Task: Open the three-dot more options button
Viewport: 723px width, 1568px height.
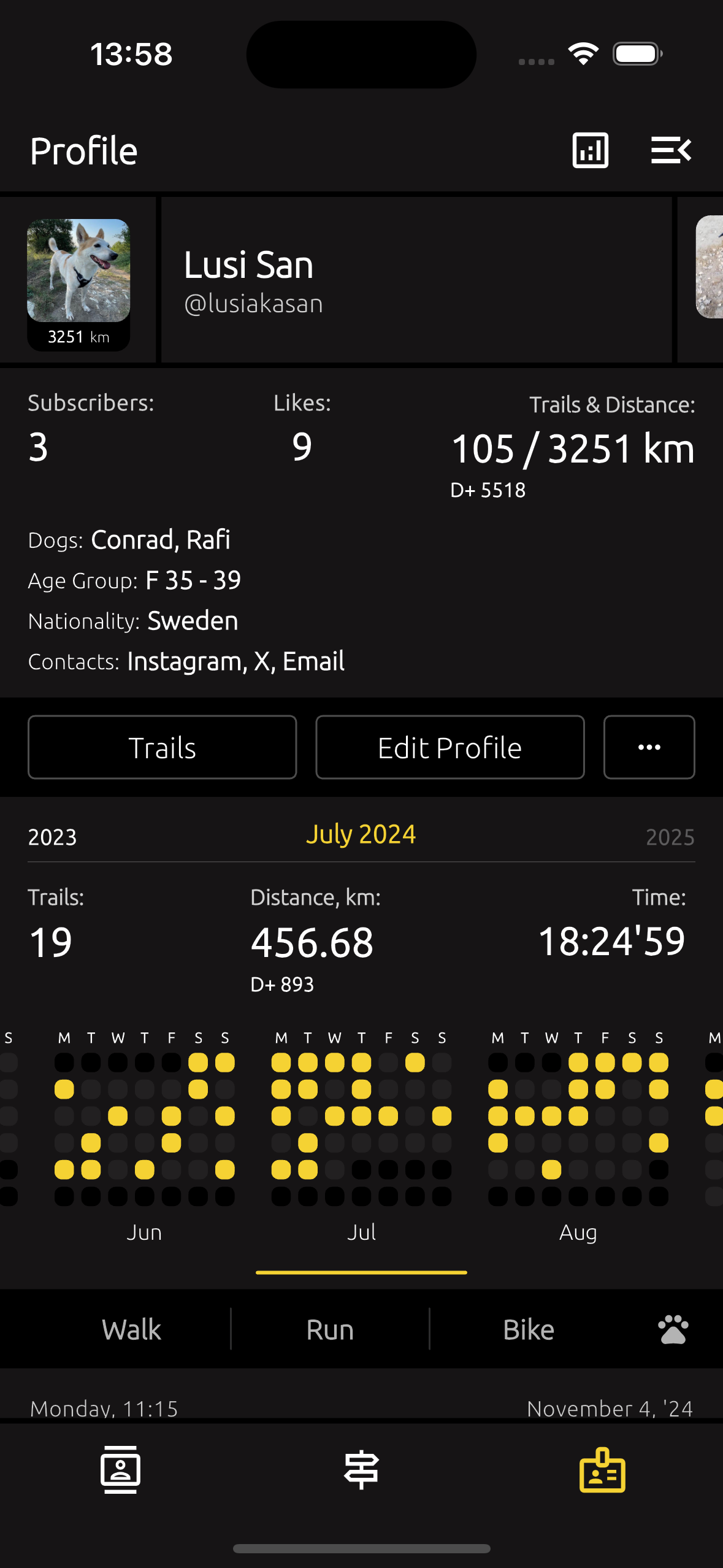Action: coord(649,747)
